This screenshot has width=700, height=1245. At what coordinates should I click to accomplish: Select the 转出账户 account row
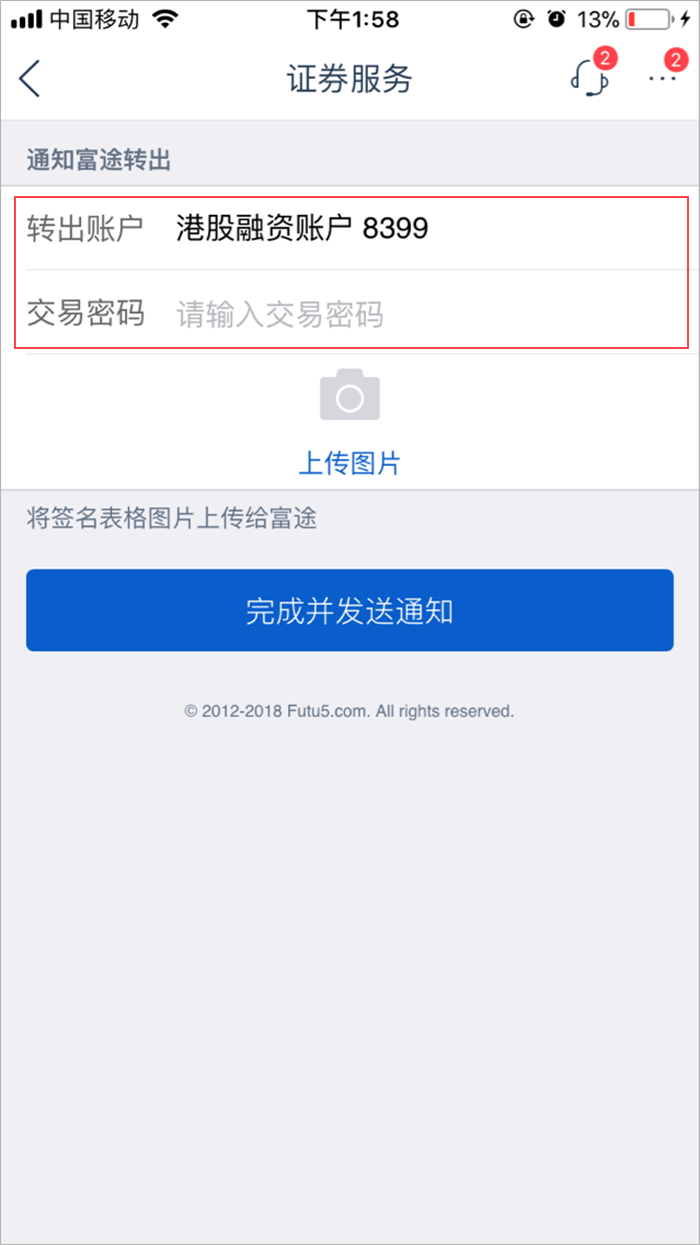(x=350, y=229)
